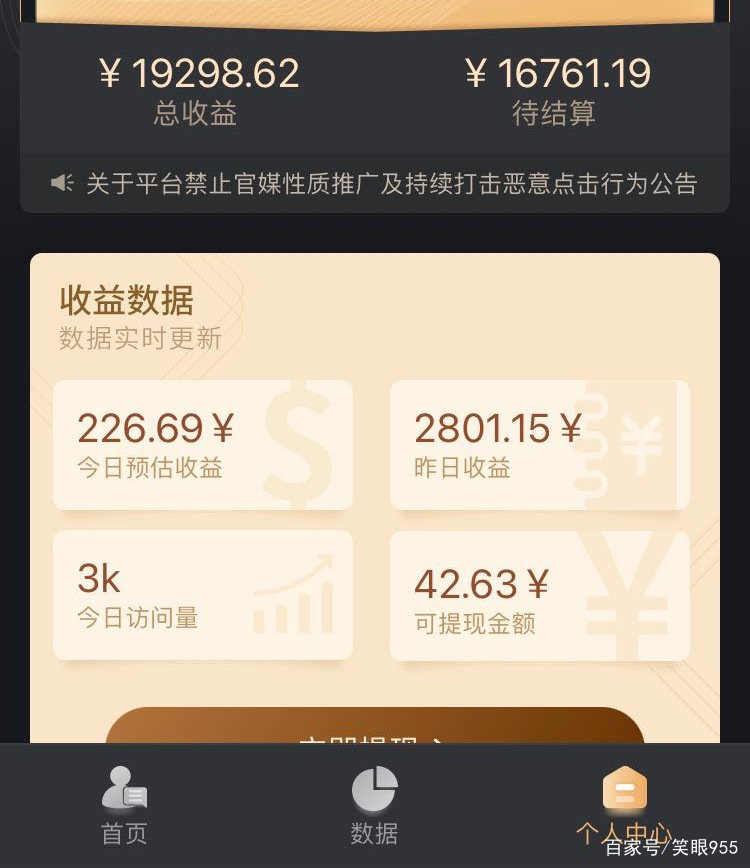Switch to the 数据 tab
Image resolution: width=750 pixels, height=868 pixels.
(x=374, y=804)
